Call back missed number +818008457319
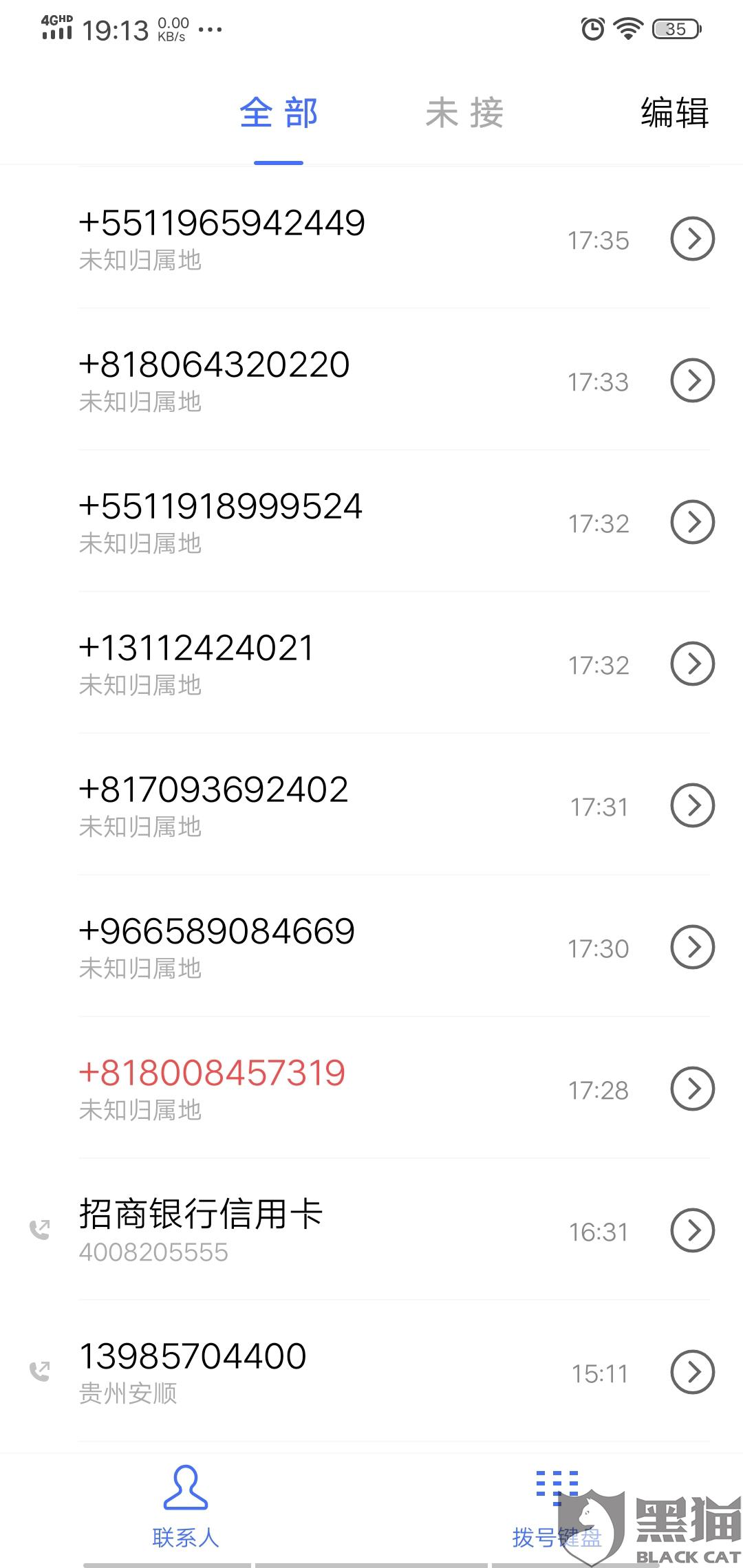This screenshot has width=743, height=1568. coord(371,1088)
